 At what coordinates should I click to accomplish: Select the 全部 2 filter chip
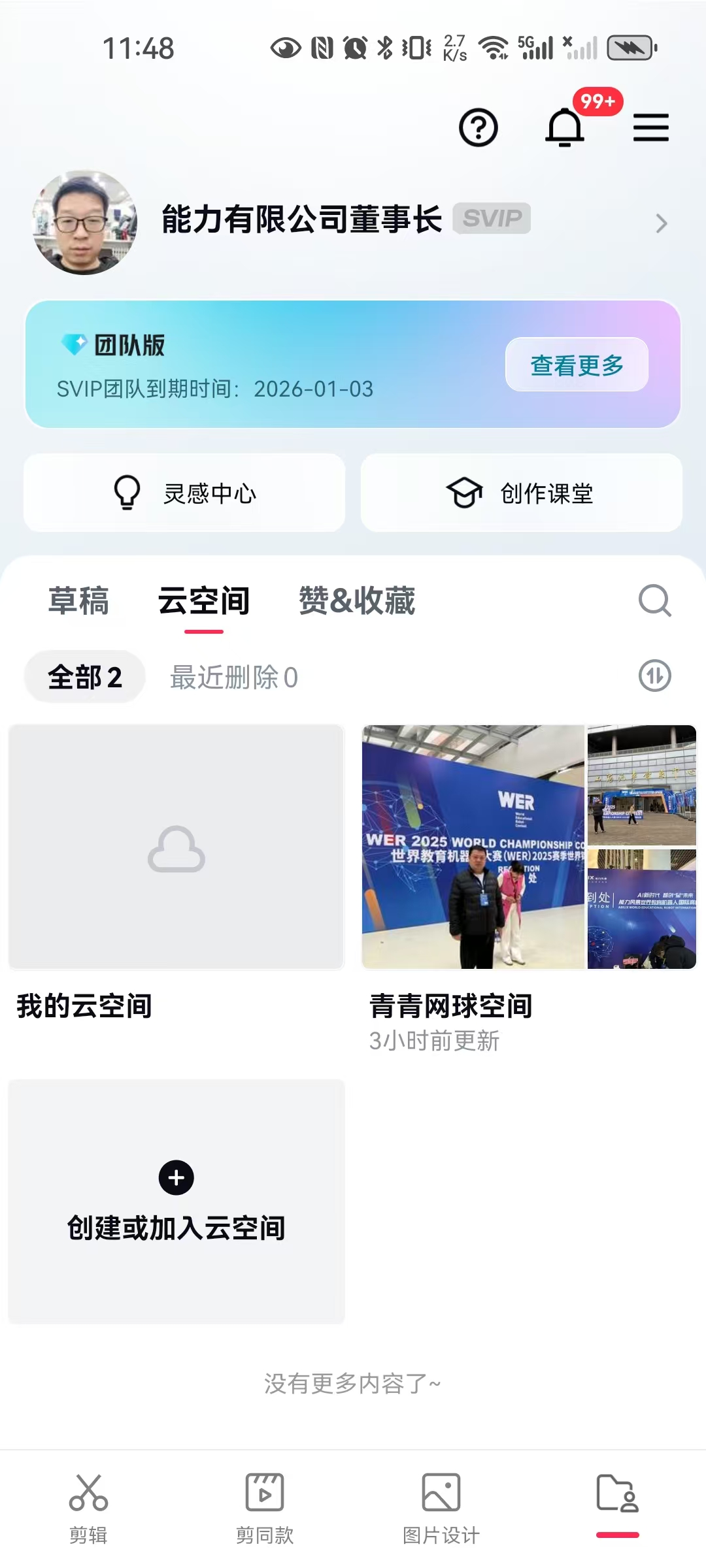85,677
